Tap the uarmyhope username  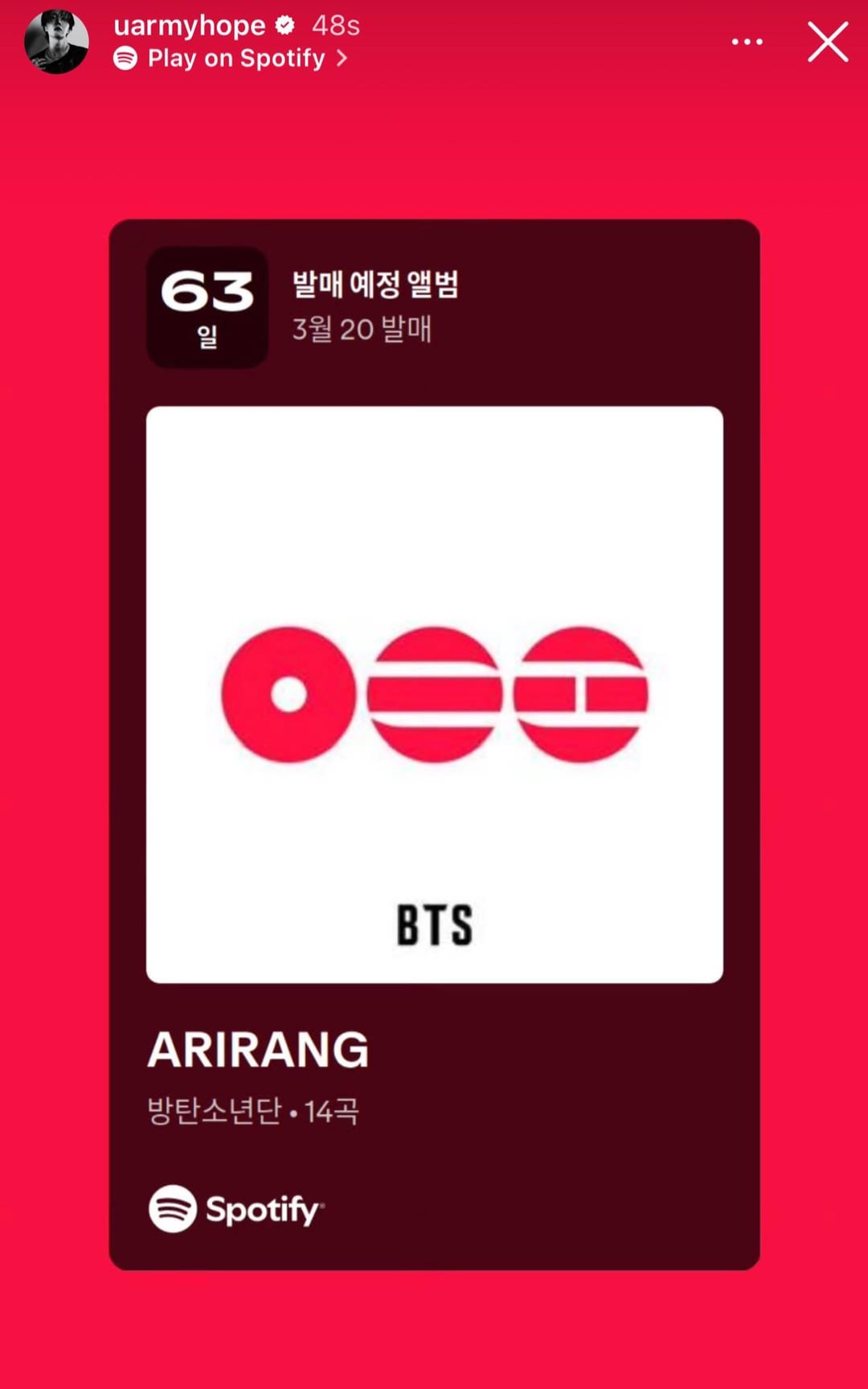[190, 26]
